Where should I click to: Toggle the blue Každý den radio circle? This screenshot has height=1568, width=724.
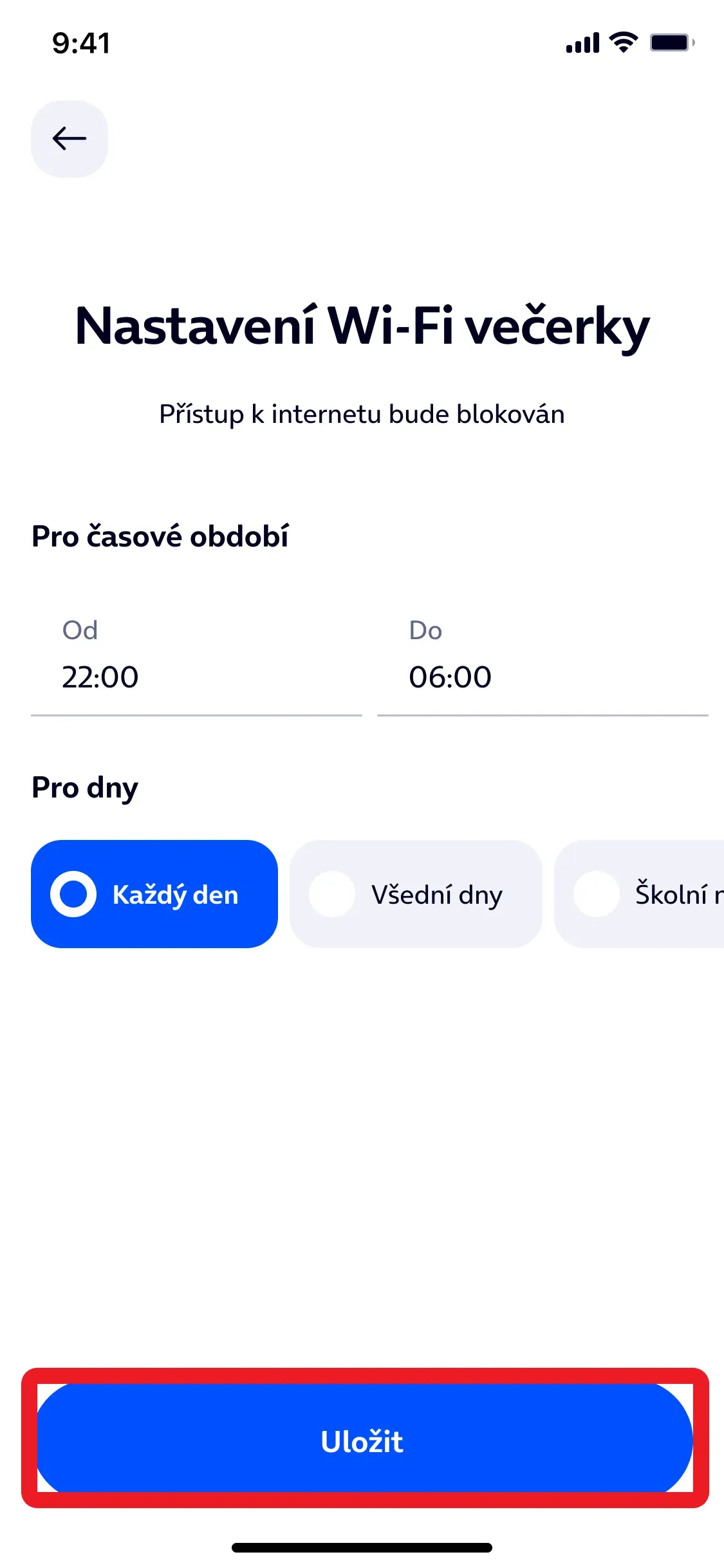click(73, 894)
